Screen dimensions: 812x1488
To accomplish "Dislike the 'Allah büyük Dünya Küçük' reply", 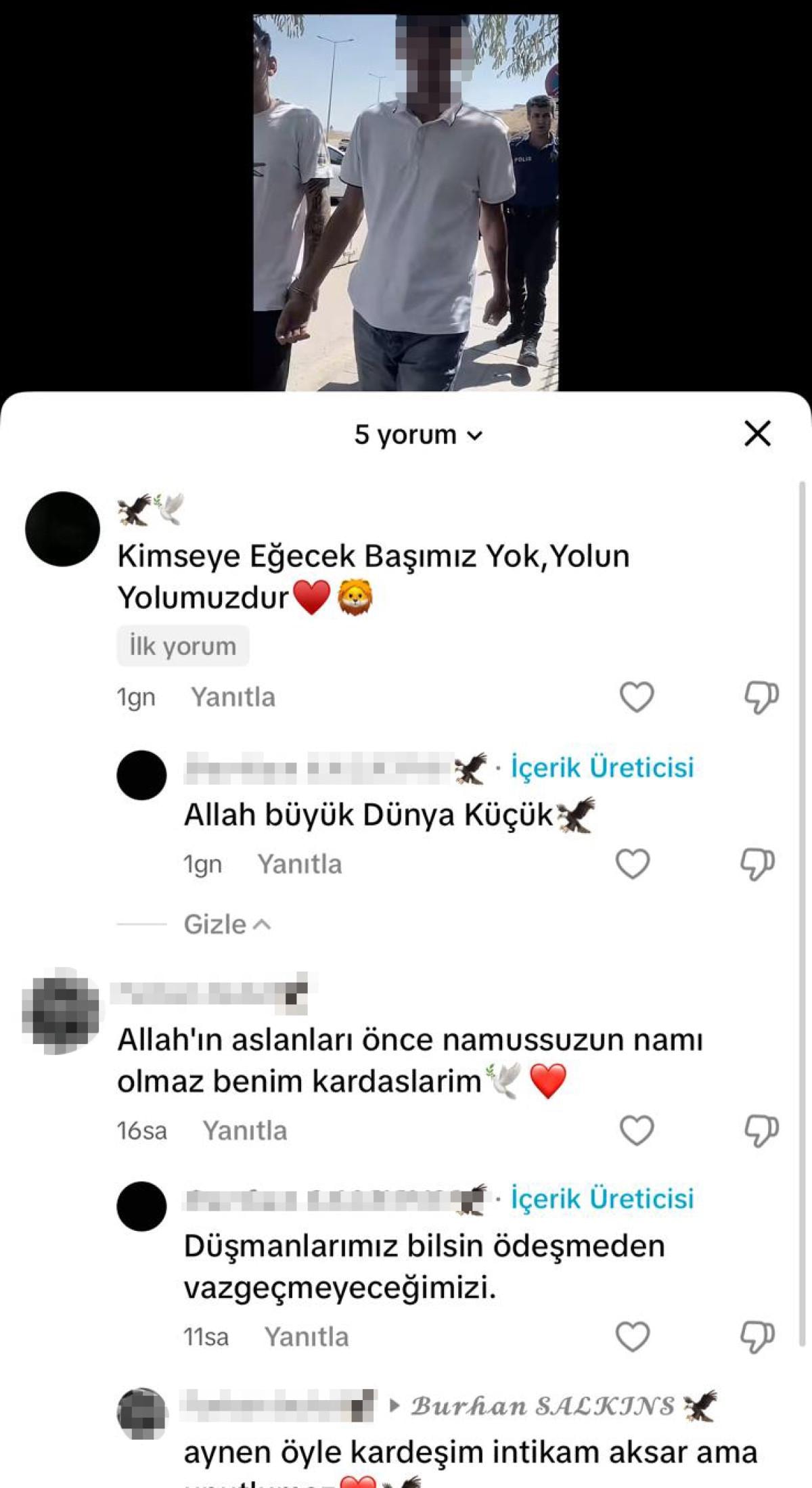I will 757,864.
